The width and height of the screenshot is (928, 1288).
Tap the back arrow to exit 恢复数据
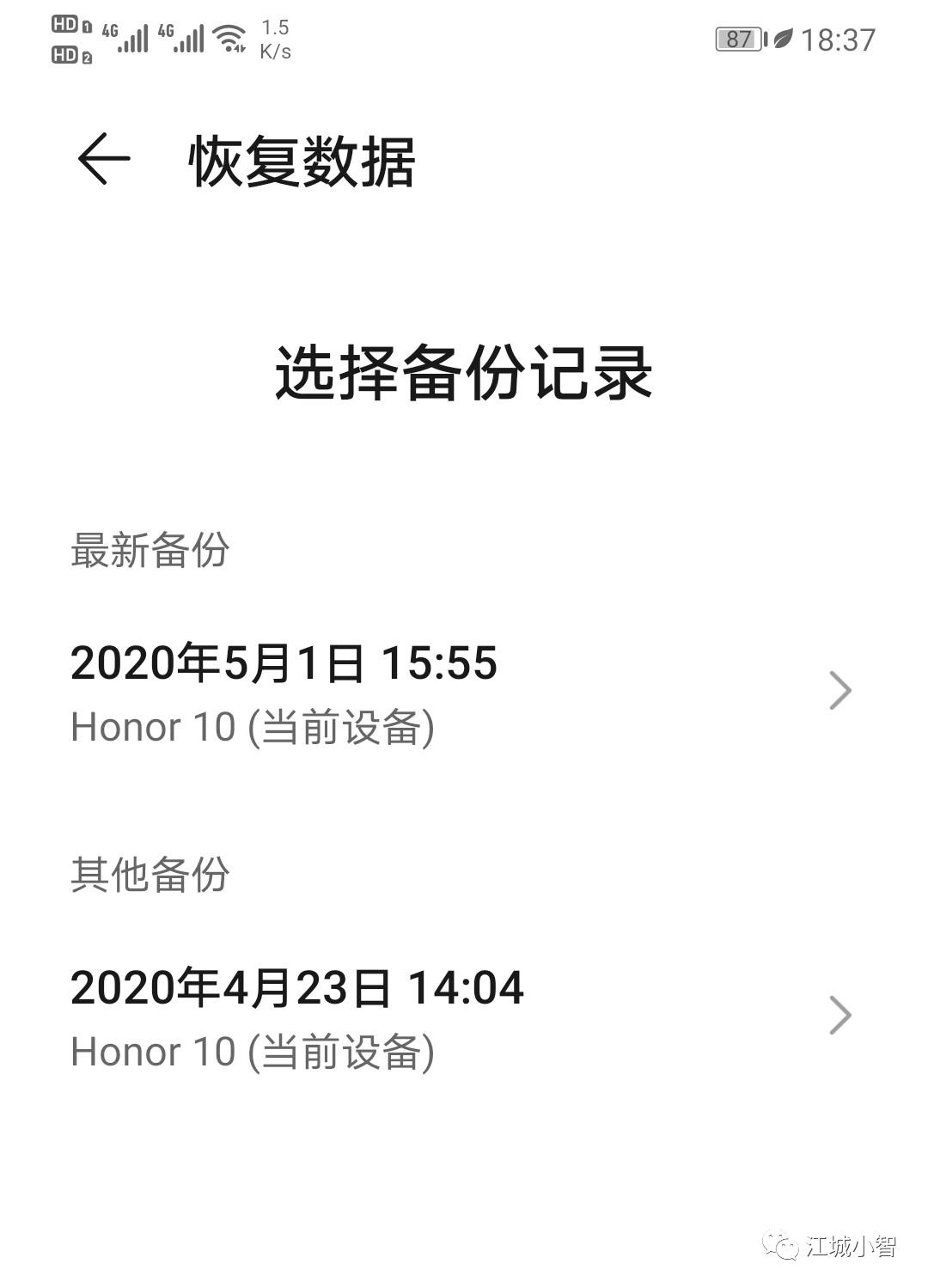[103, 160]
